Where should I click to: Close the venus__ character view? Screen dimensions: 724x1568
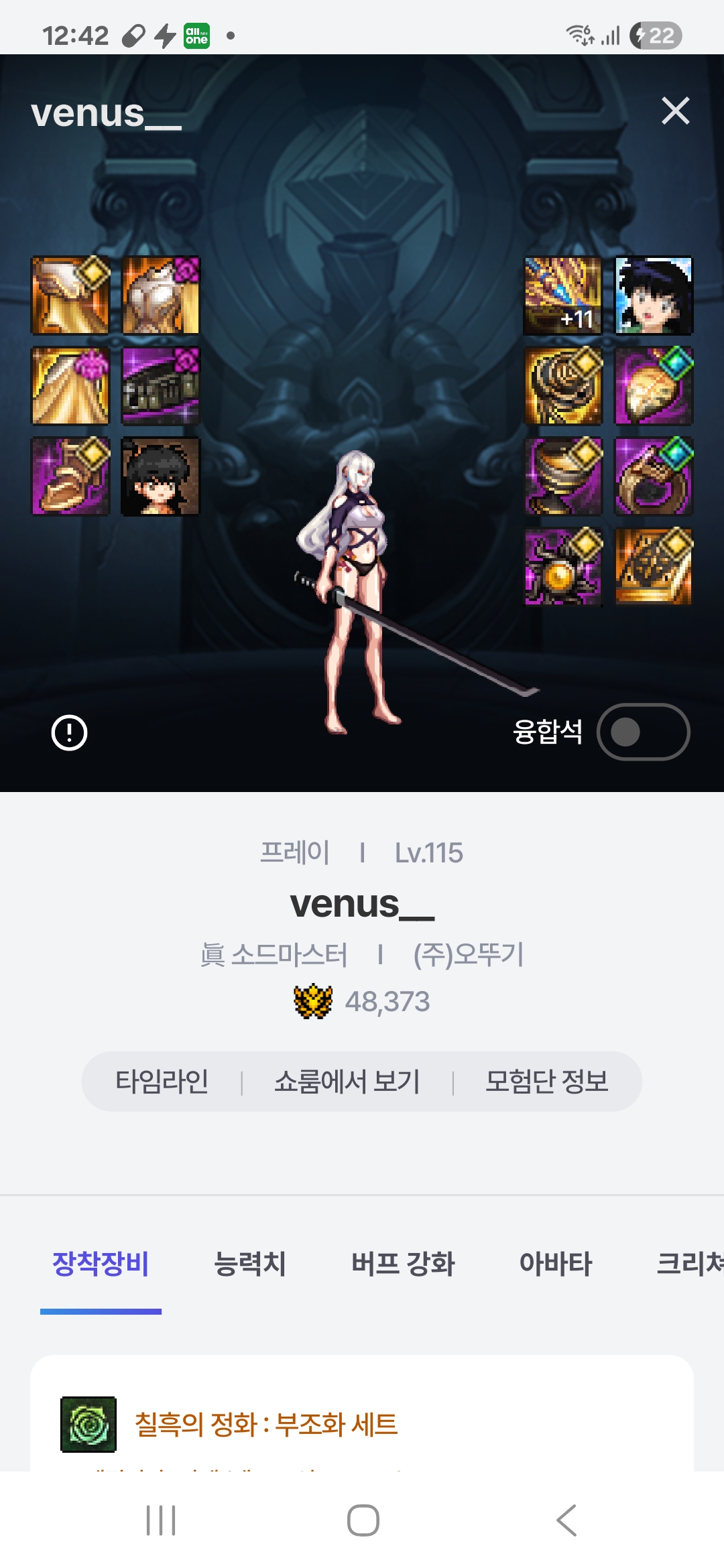point(675,111)
